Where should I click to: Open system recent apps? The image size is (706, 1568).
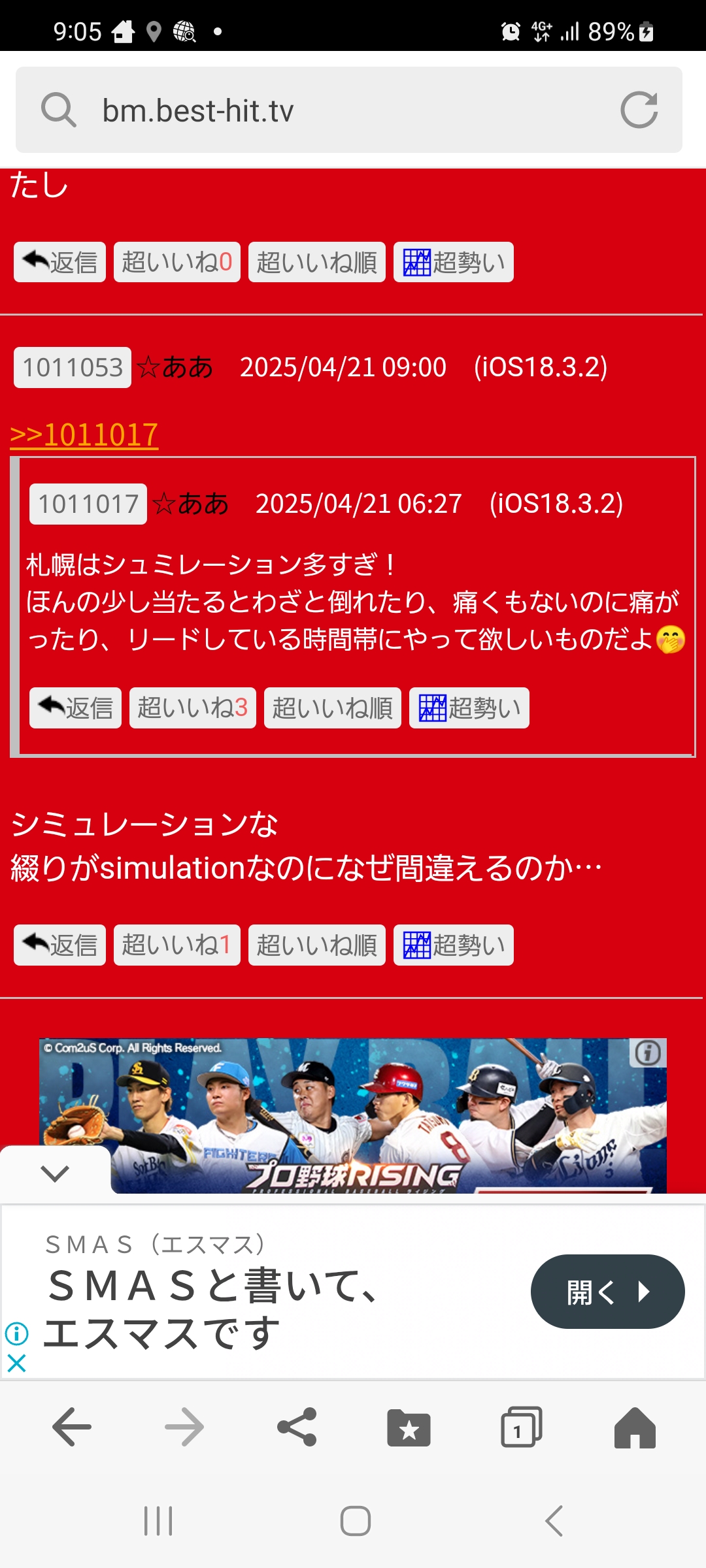click(x=158, y=1521)
